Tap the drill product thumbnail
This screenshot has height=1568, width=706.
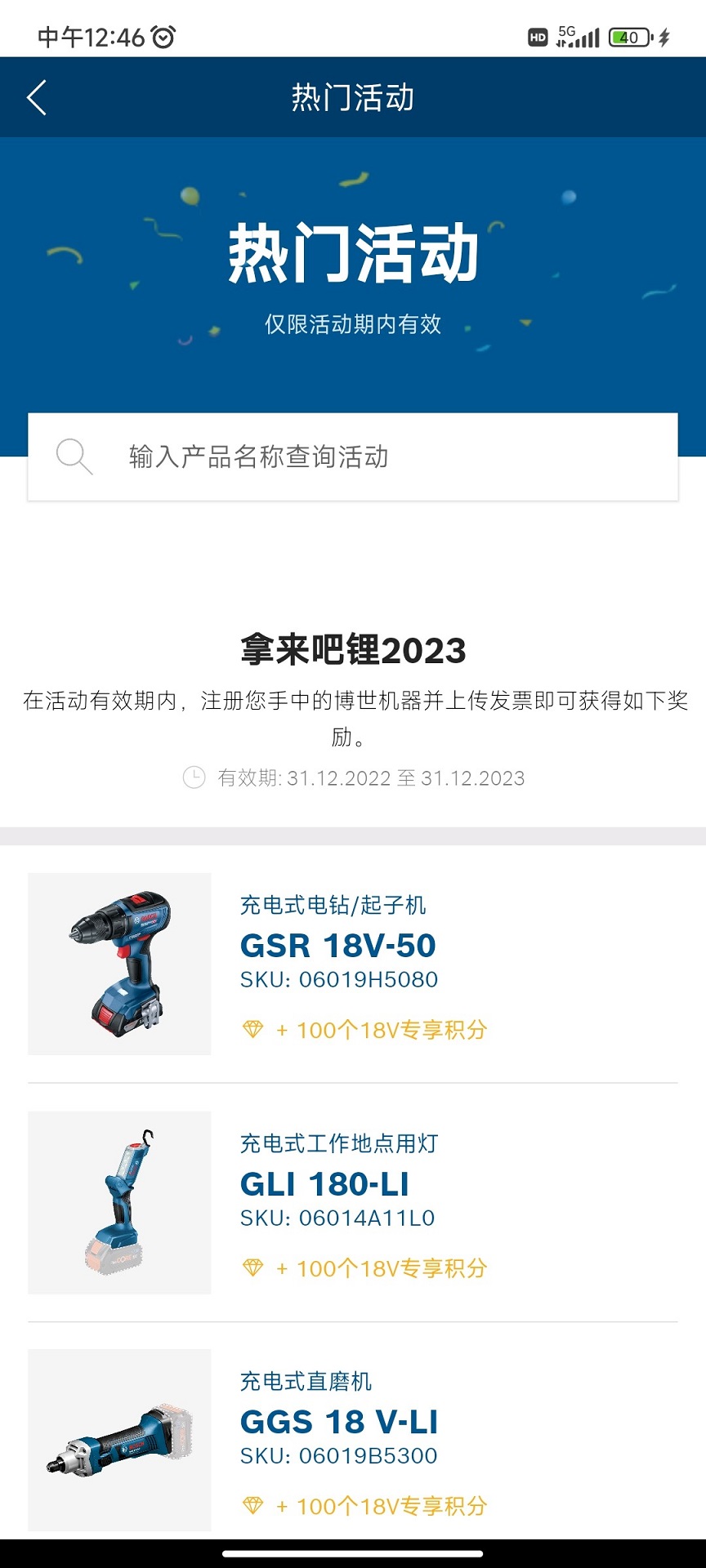tap(118, 964)
